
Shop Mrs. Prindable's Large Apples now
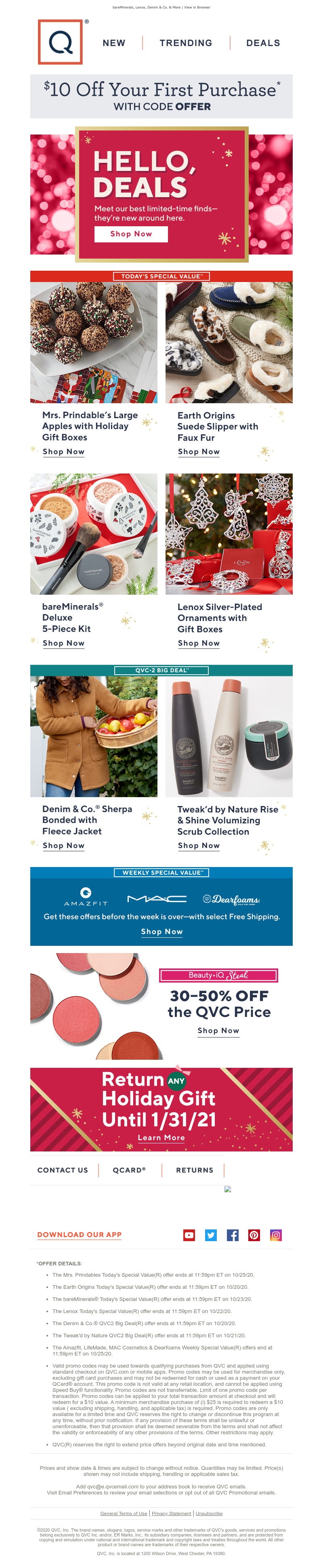[63, 452]
